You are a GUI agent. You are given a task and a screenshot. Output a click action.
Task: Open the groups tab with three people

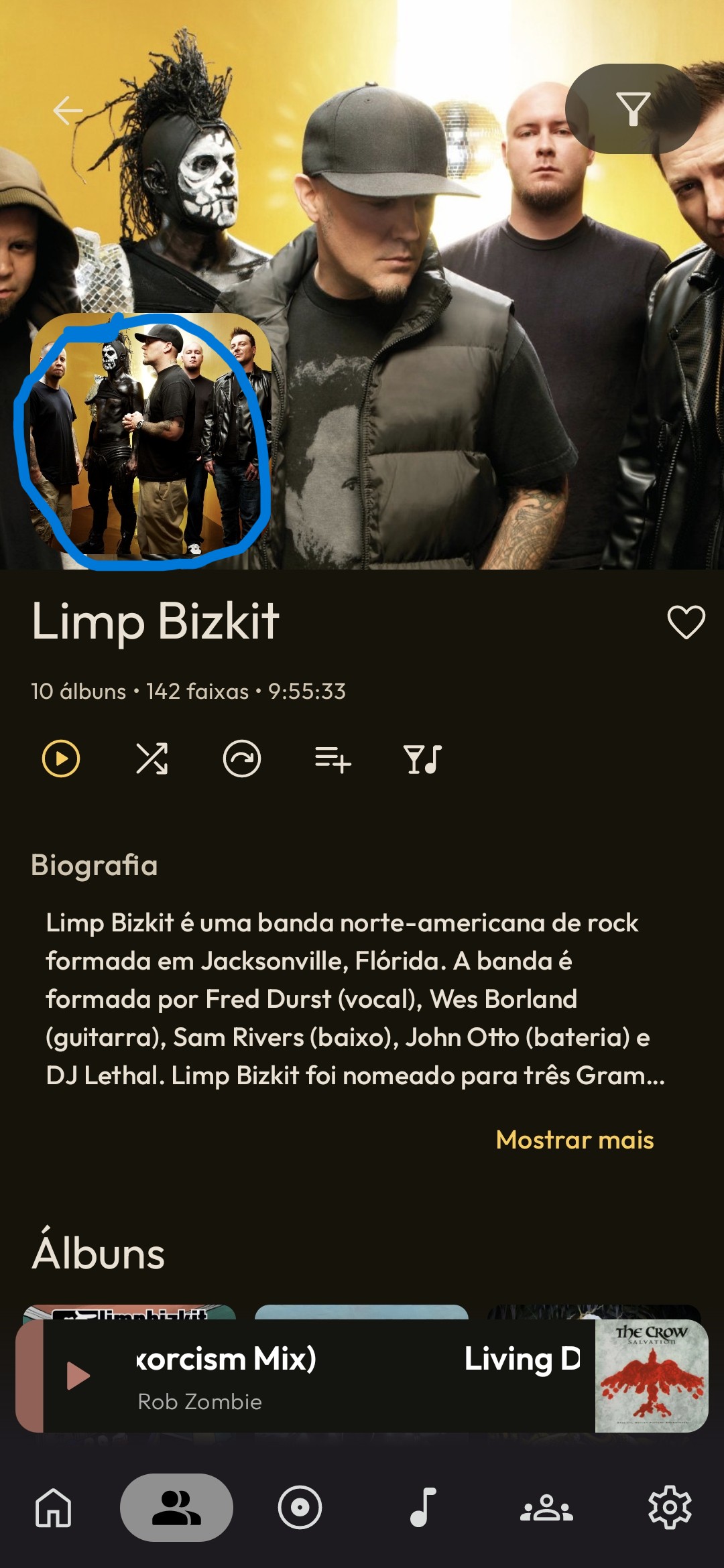546,1508
